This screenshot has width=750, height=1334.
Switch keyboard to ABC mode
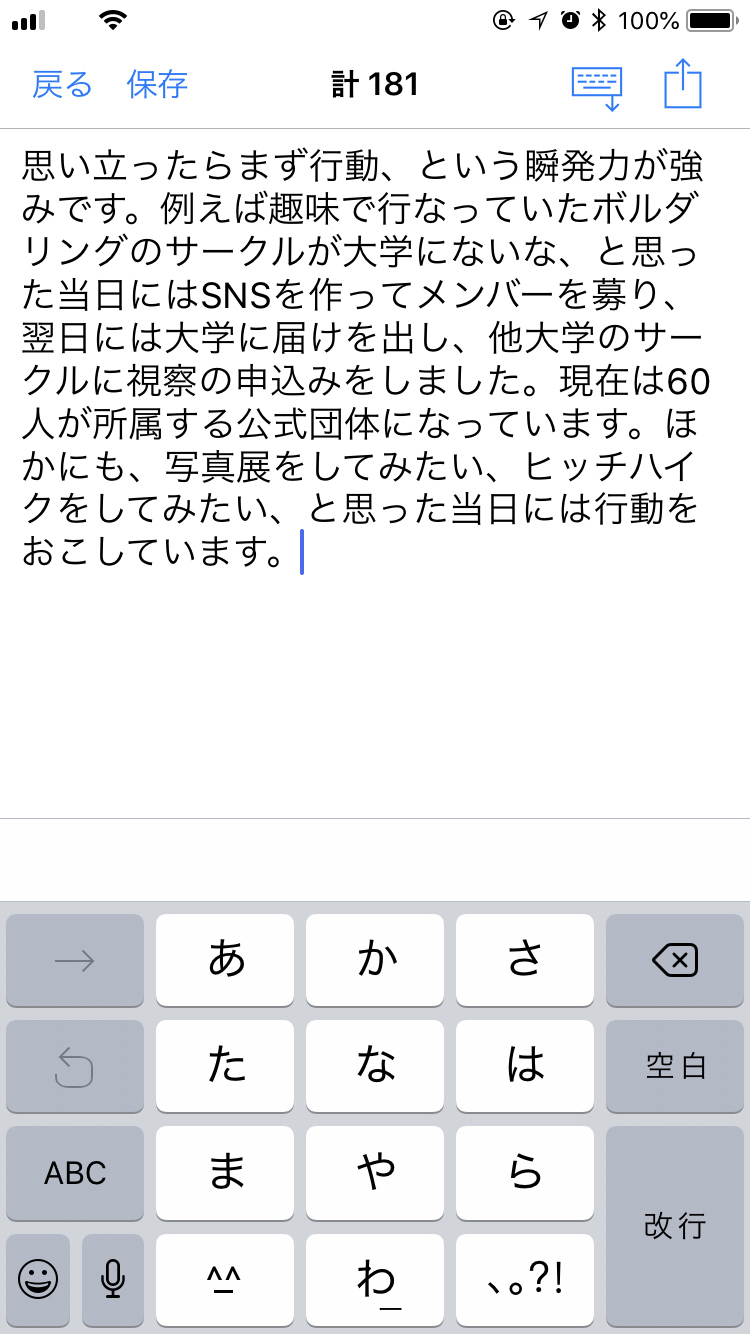tap(75, 1172)
